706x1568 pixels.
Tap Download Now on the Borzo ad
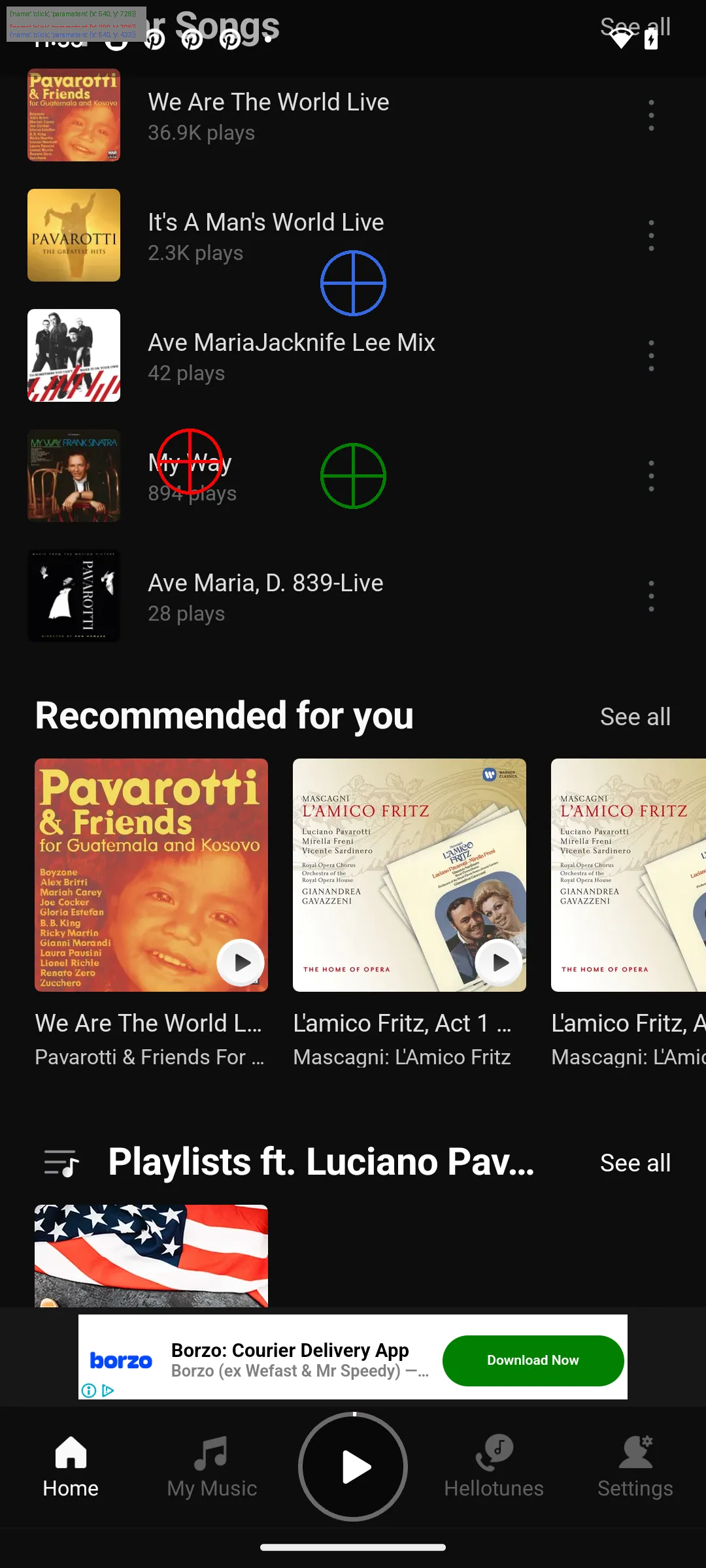pos(533,1360)
